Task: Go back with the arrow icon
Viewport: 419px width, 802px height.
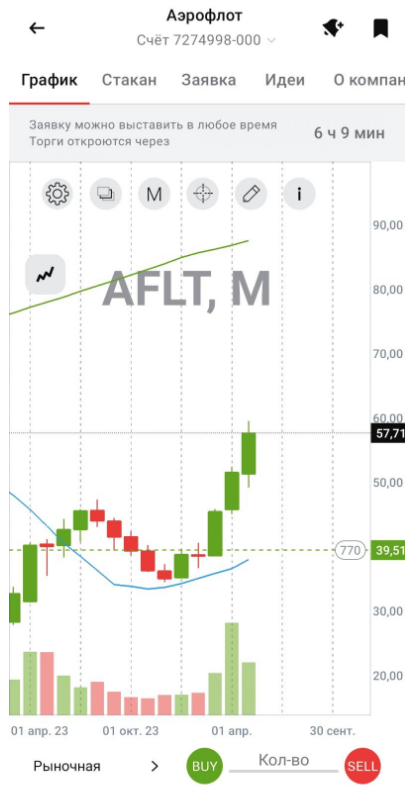Action: pos(37,28)
